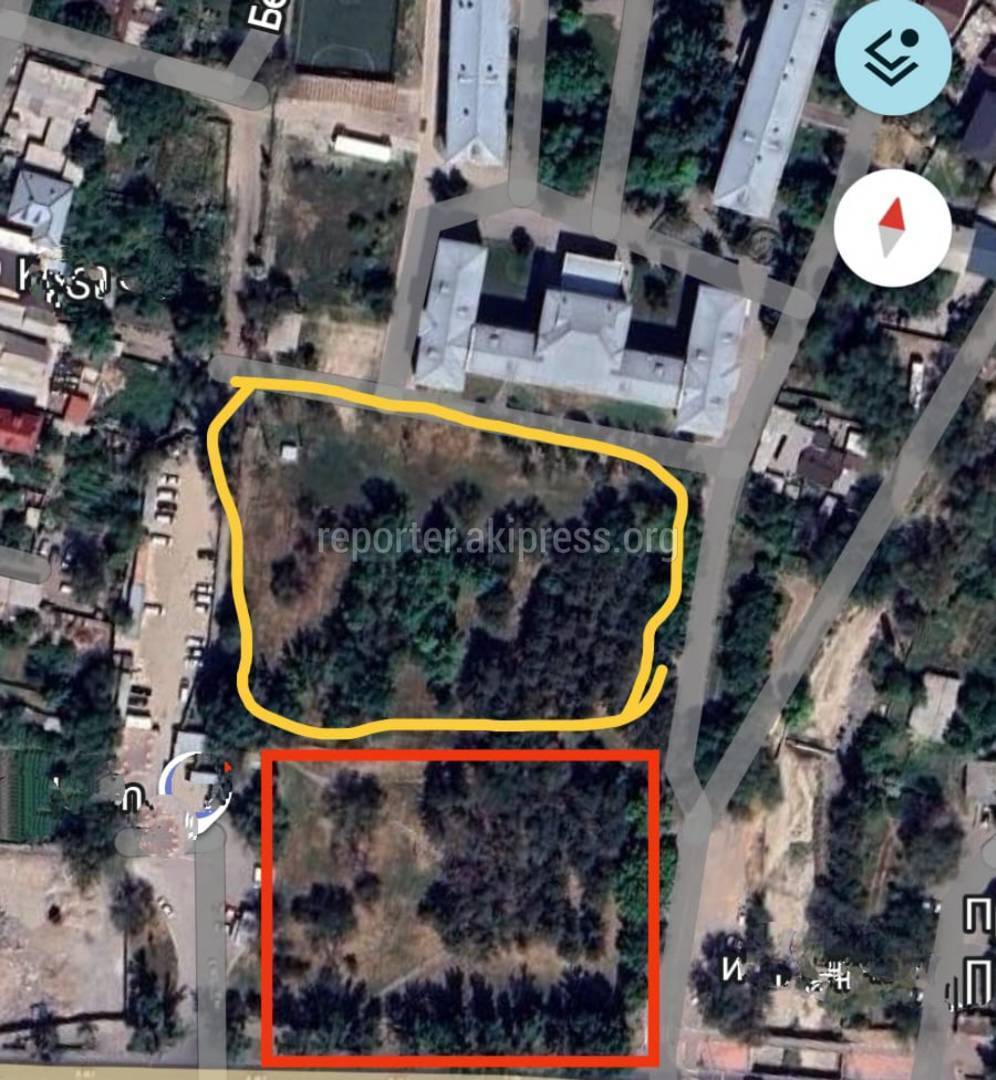
Task: Tap the compass to reset north
Action: pyautogui.click(x=891, y=228)
